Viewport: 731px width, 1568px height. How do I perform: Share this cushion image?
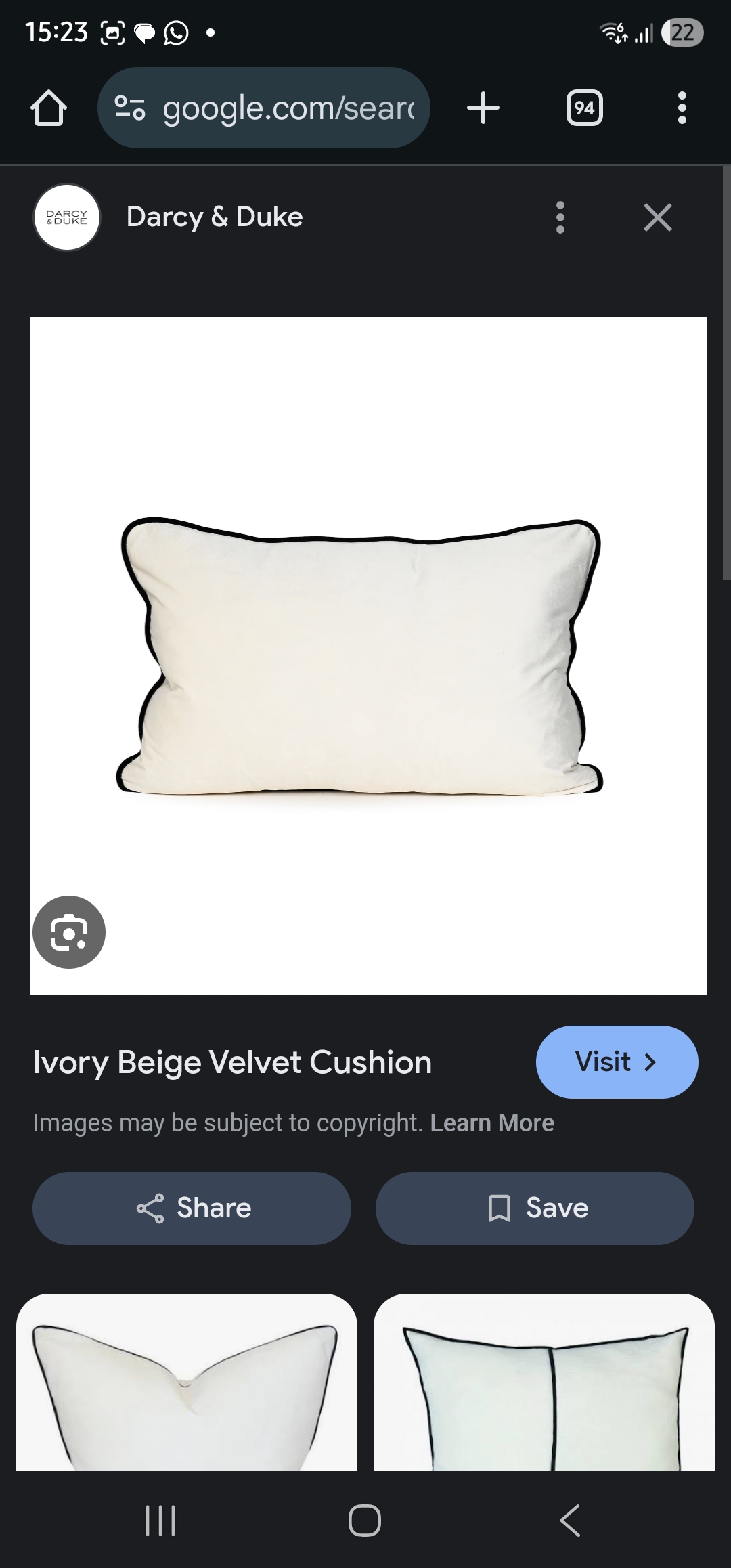[192, 1208]
